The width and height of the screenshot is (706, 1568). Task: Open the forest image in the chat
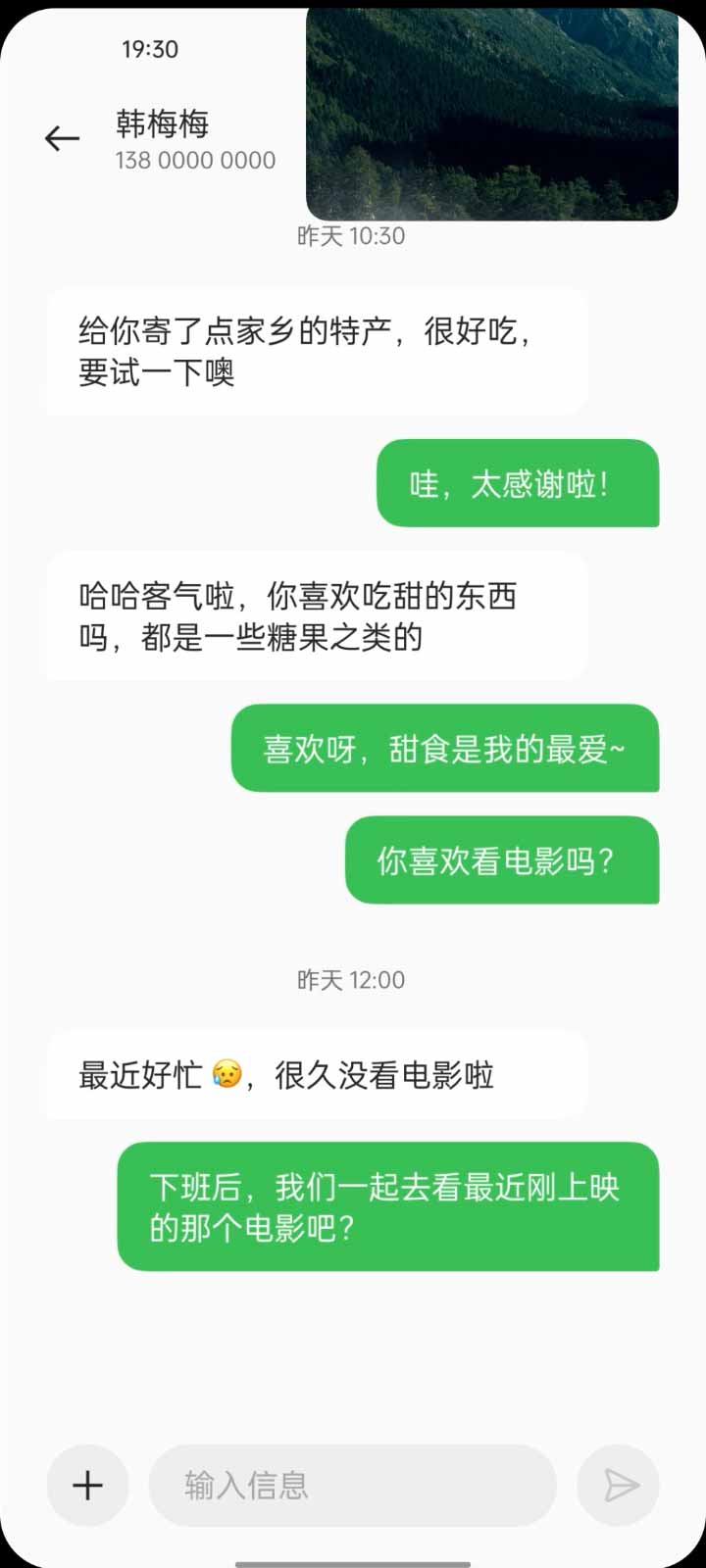click(x=492, y=113)
